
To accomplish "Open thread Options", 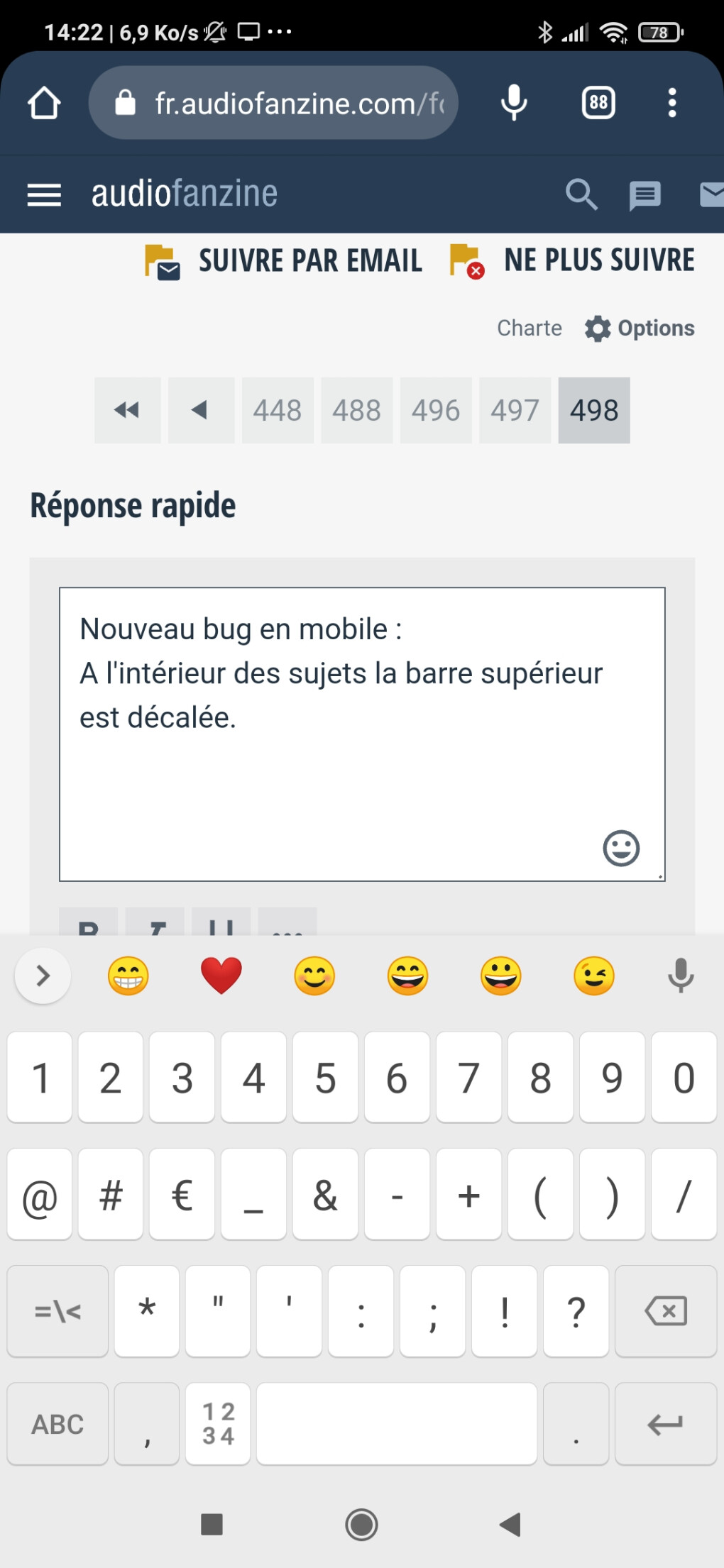I will point(640,328).
